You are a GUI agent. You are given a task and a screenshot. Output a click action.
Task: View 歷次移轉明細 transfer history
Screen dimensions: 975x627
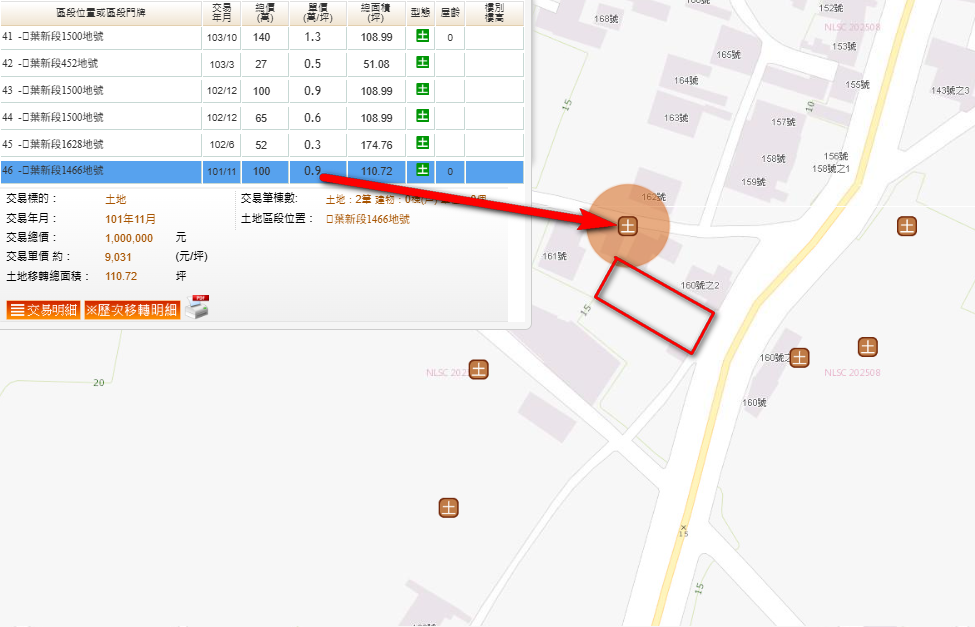(132, 310)
